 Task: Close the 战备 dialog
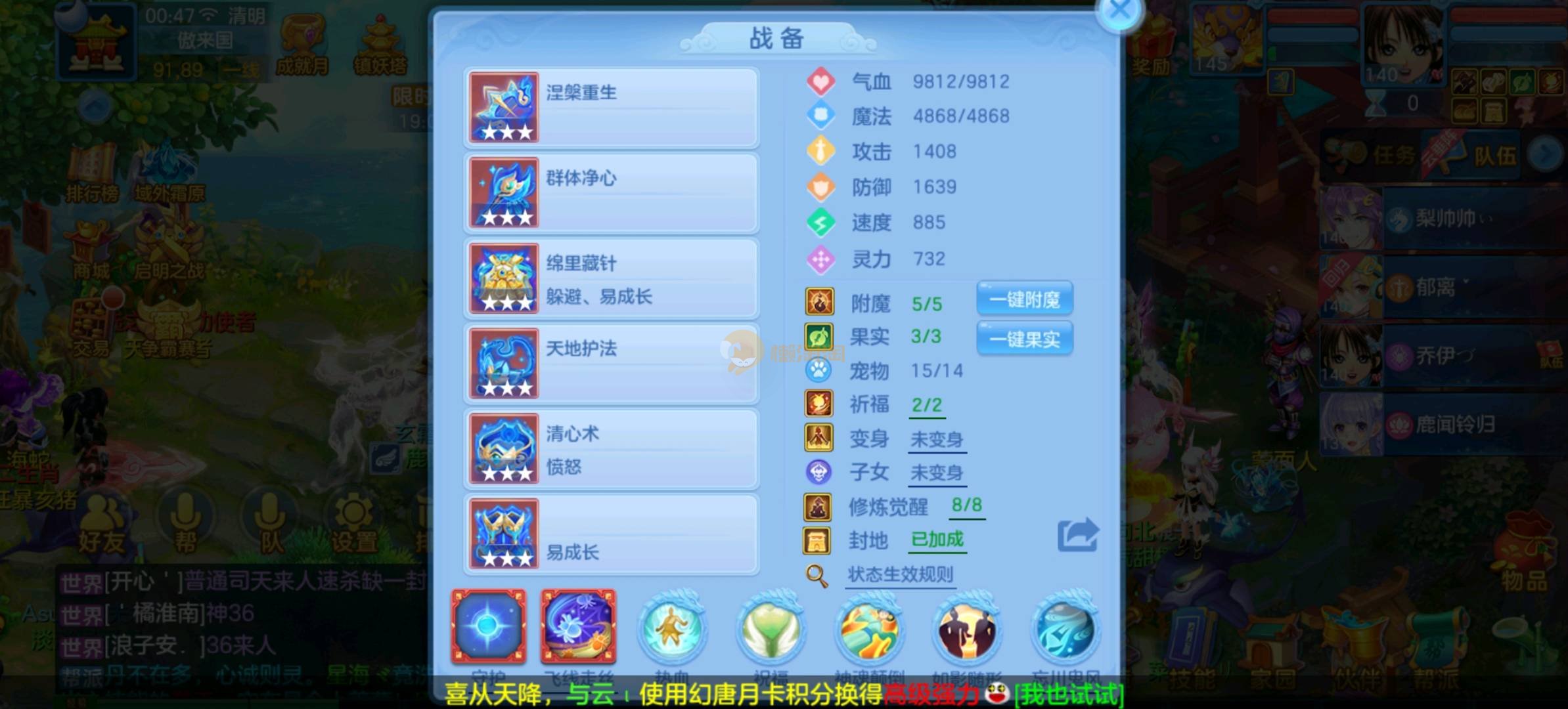[1119, 11]
